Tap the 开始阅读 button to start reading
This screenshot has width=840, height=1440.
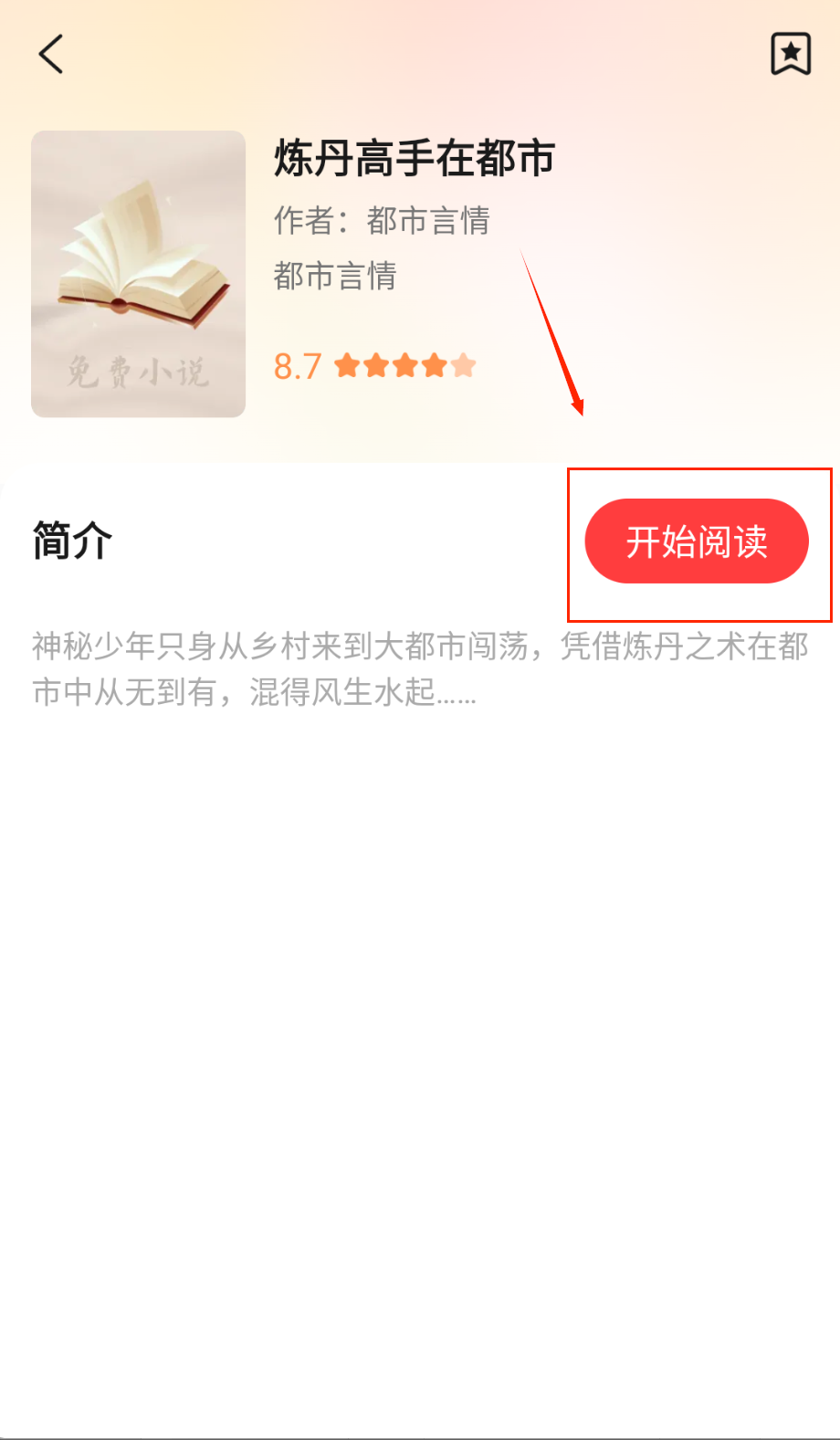coord(696,541)
